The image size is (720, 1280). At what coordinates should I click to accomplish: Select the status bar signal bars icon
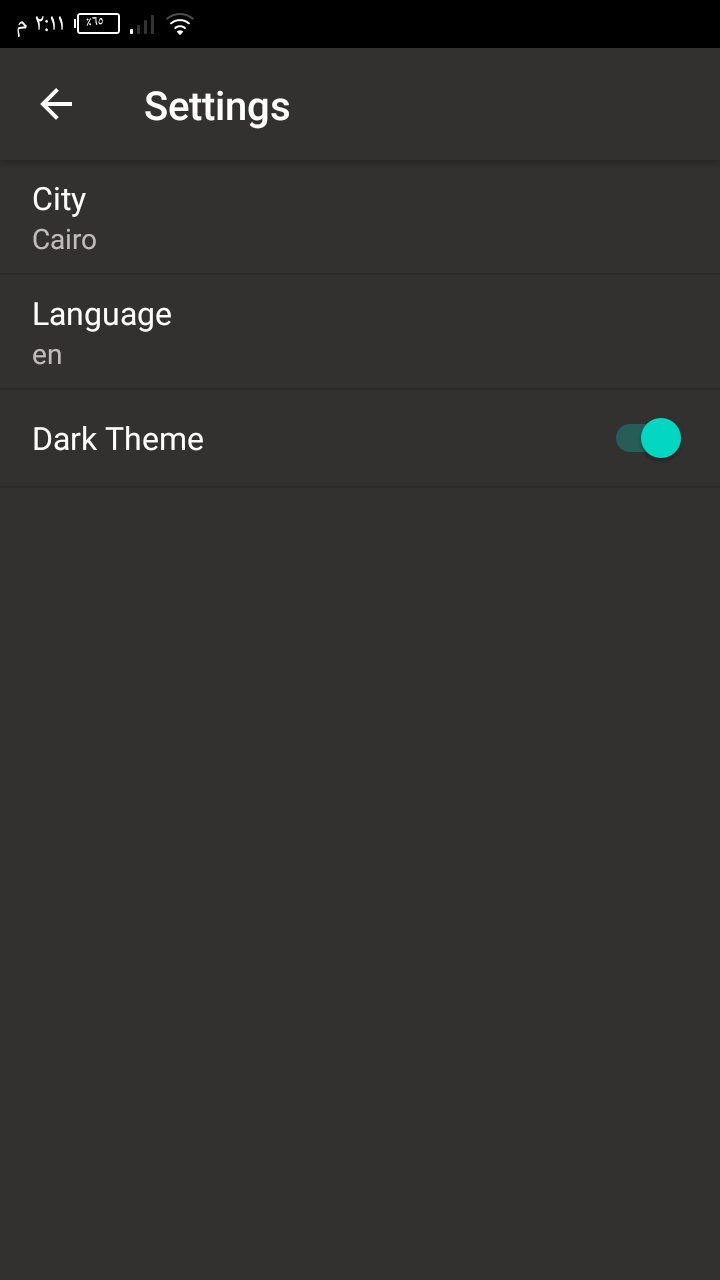(x=141, y=22)
